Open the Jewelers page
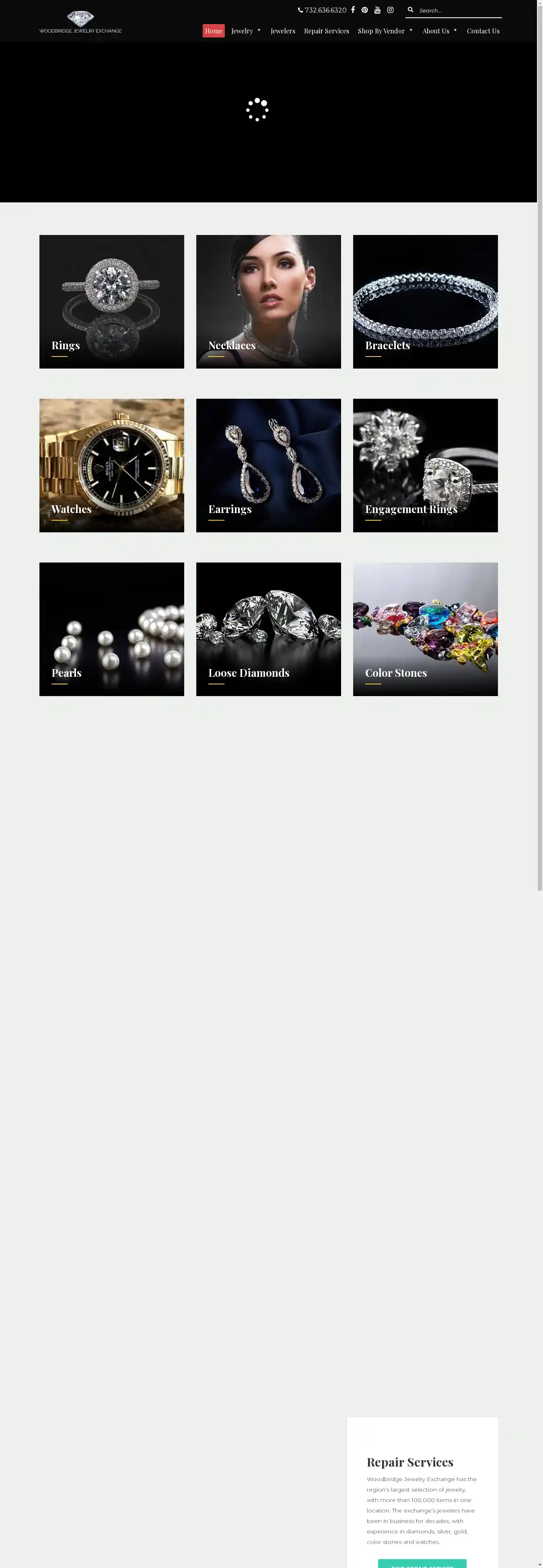Image resolution: width=543 pixels, height=1568 pixels. [282, 31]
